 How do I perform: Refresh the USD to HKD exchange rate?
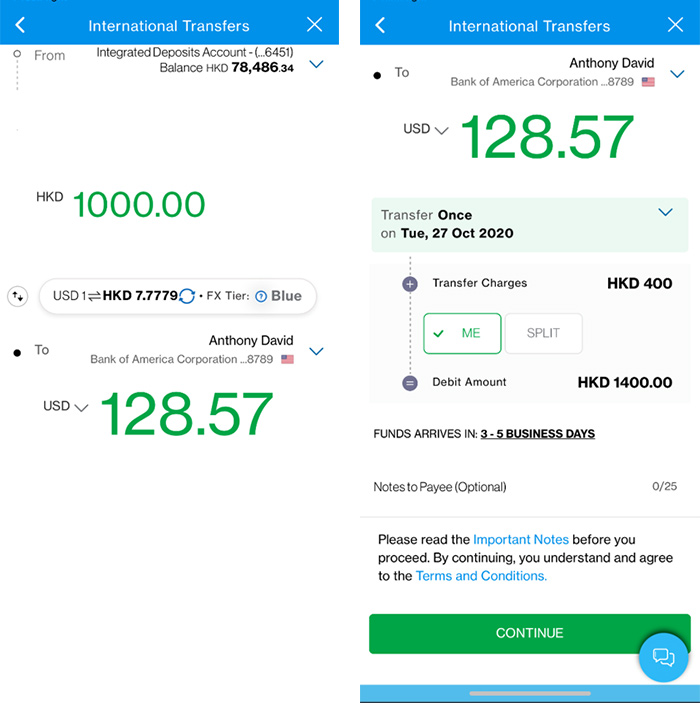pos(187,296)
